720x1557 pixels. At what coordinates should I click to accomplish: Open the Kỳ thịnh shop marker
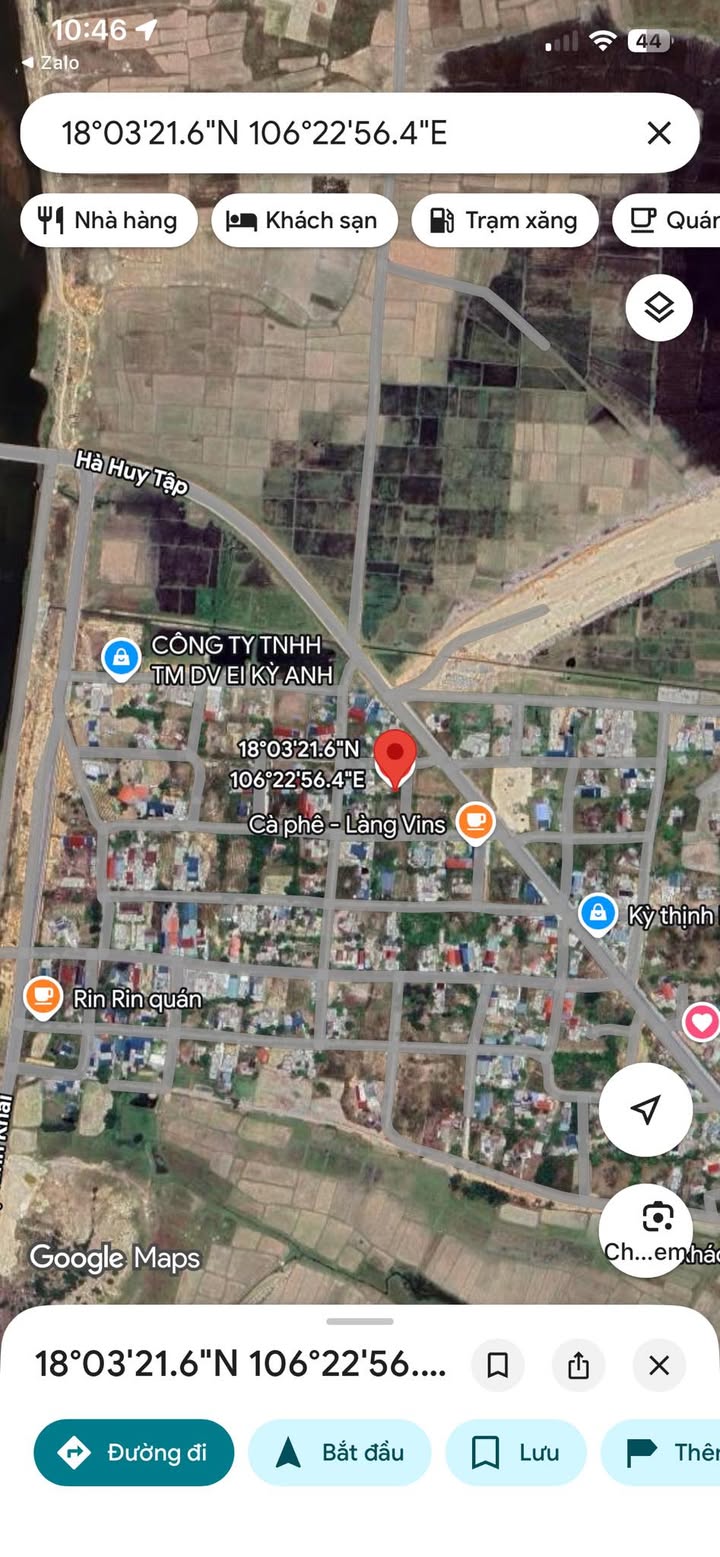598,913
